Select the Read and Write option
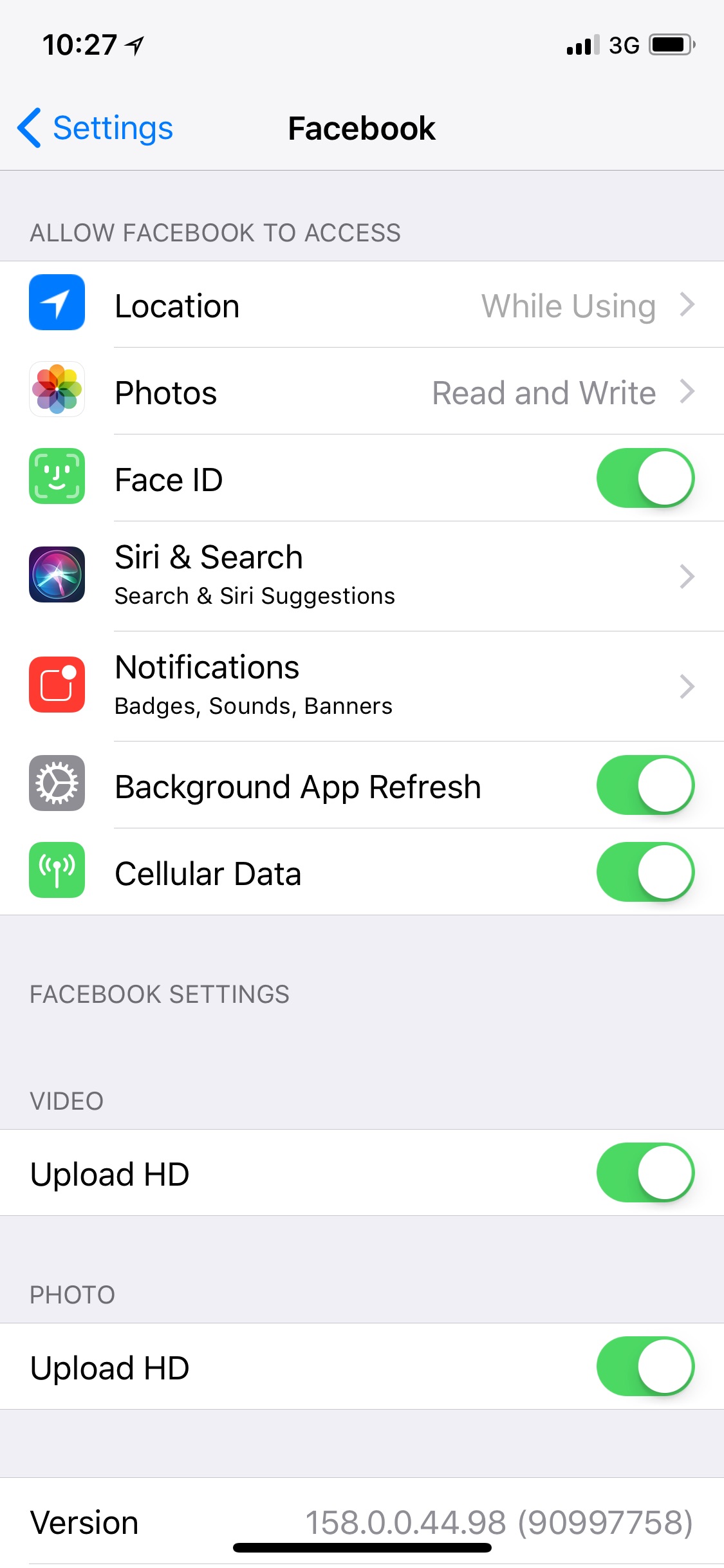 click(x=543, y=392)
